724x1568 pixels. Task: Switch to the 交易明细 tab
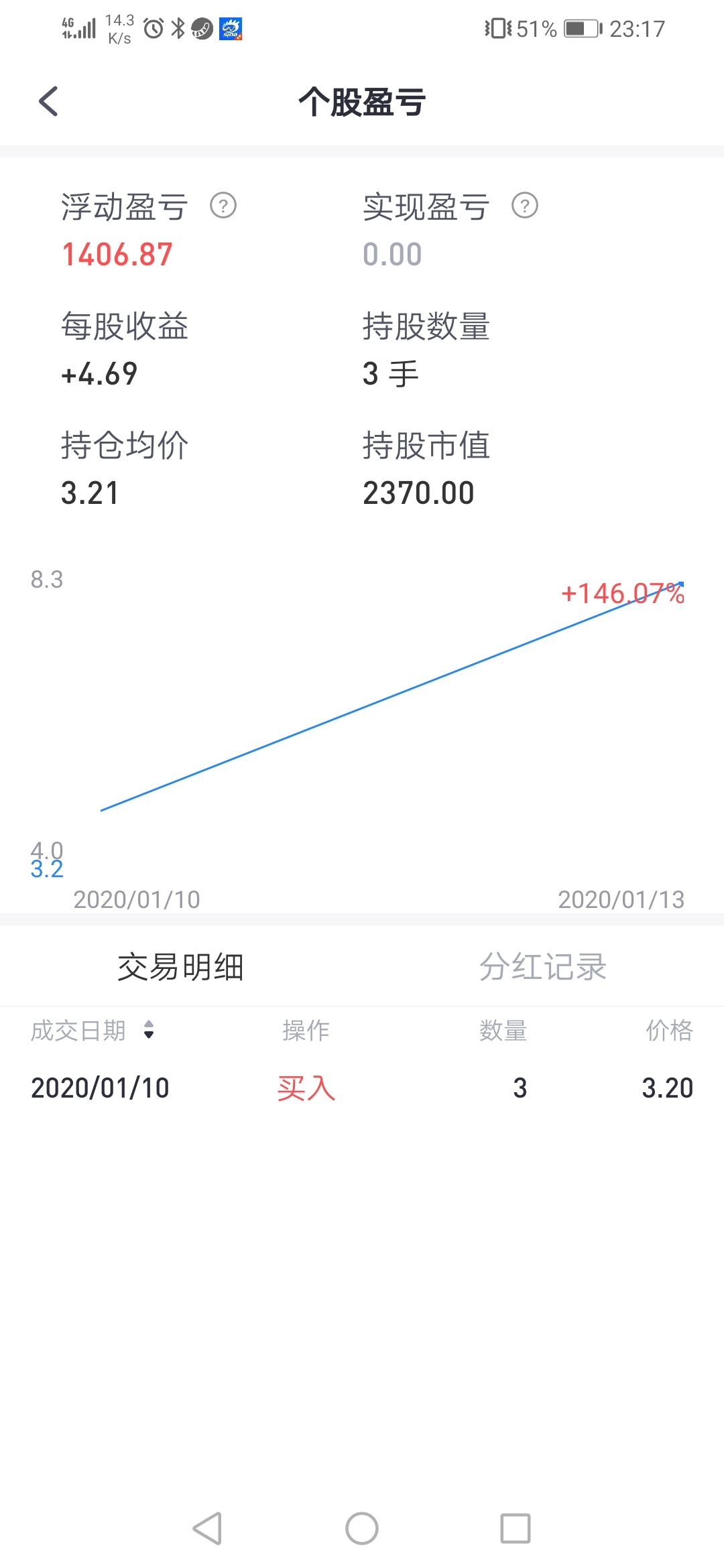(180, 967)
